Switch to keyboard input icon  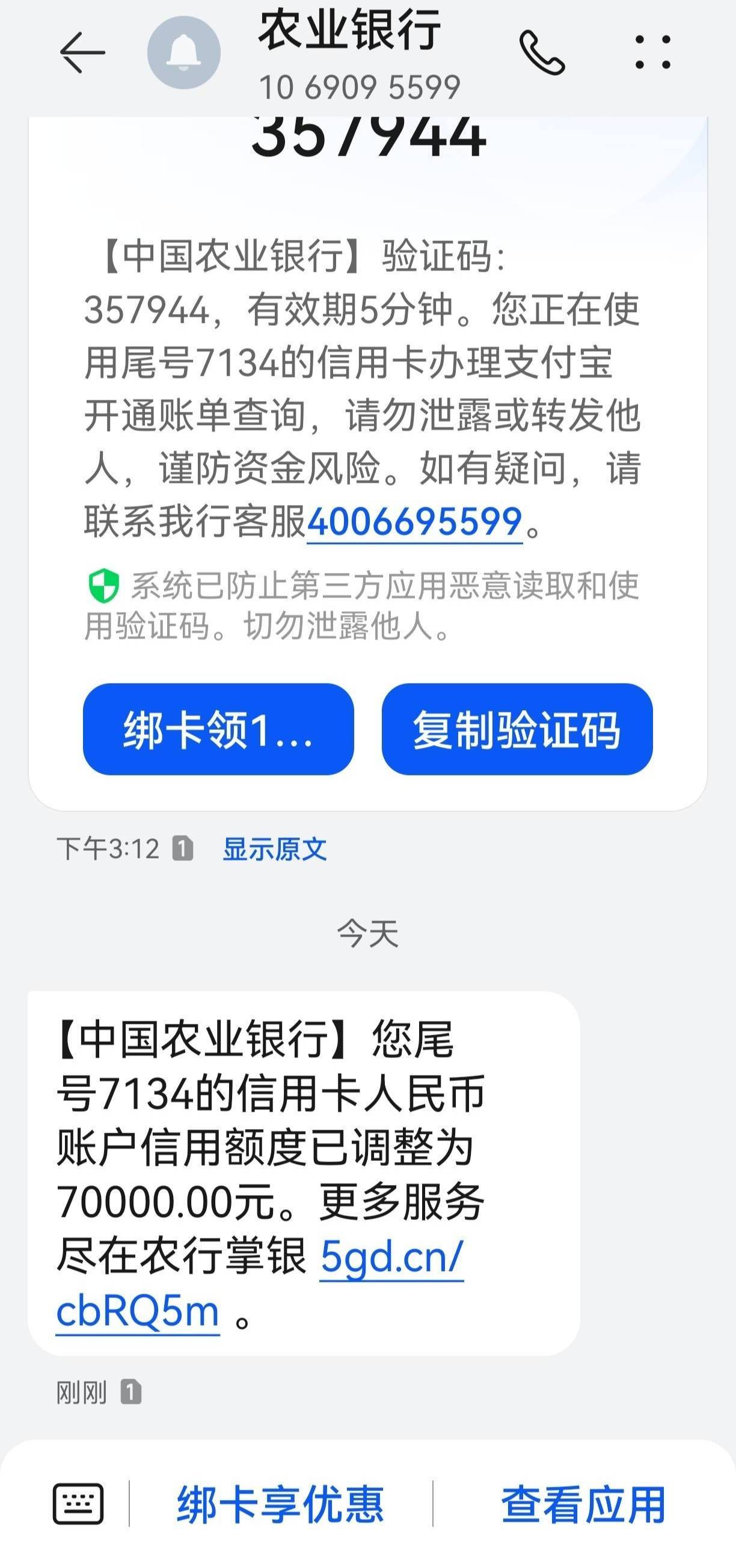click(x=79, y=1504)
